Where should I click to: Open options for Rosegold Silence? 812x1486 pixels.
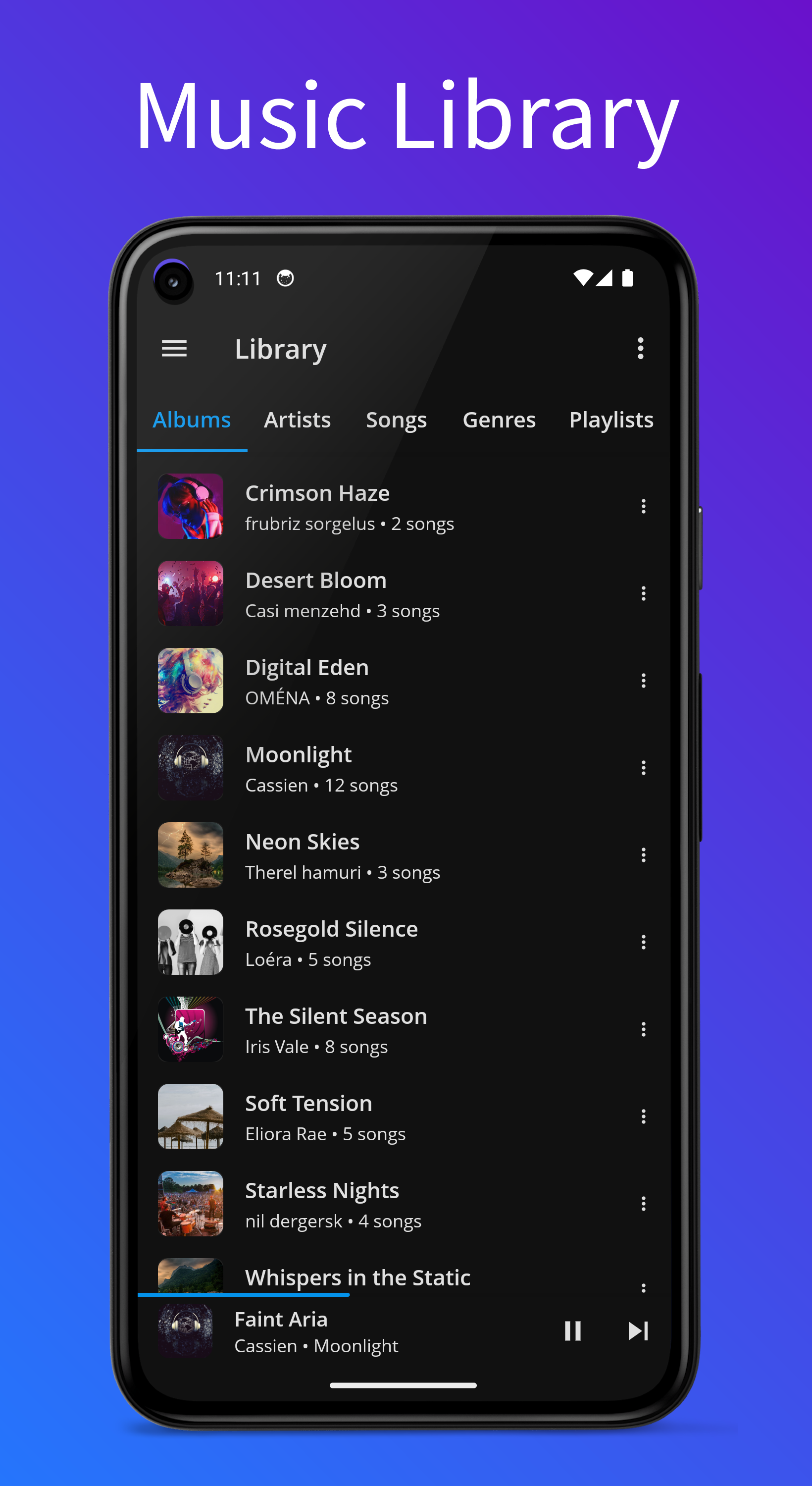pos(644,943)
